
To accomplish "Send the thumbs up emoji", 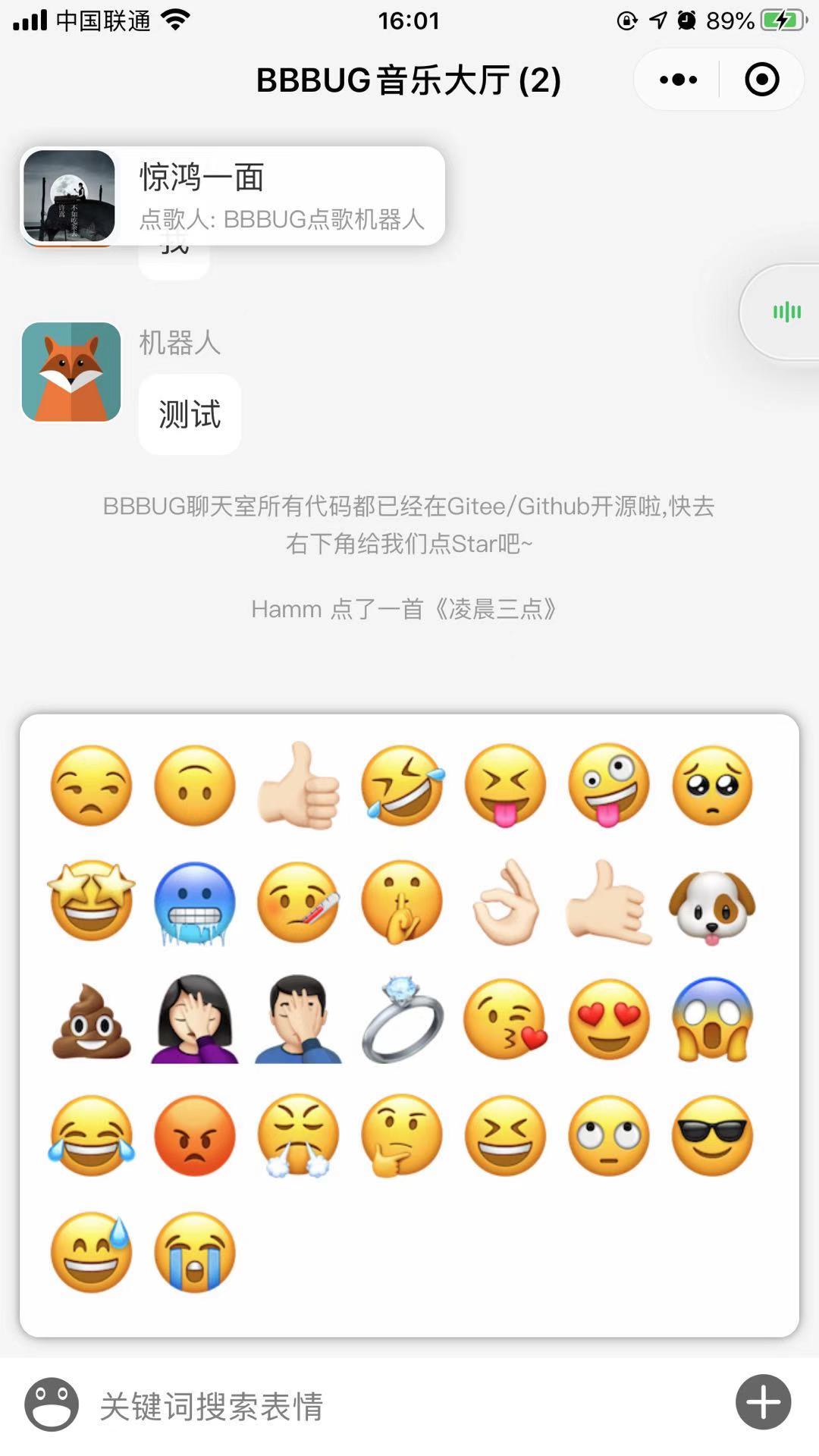I will tap(299, 786).
